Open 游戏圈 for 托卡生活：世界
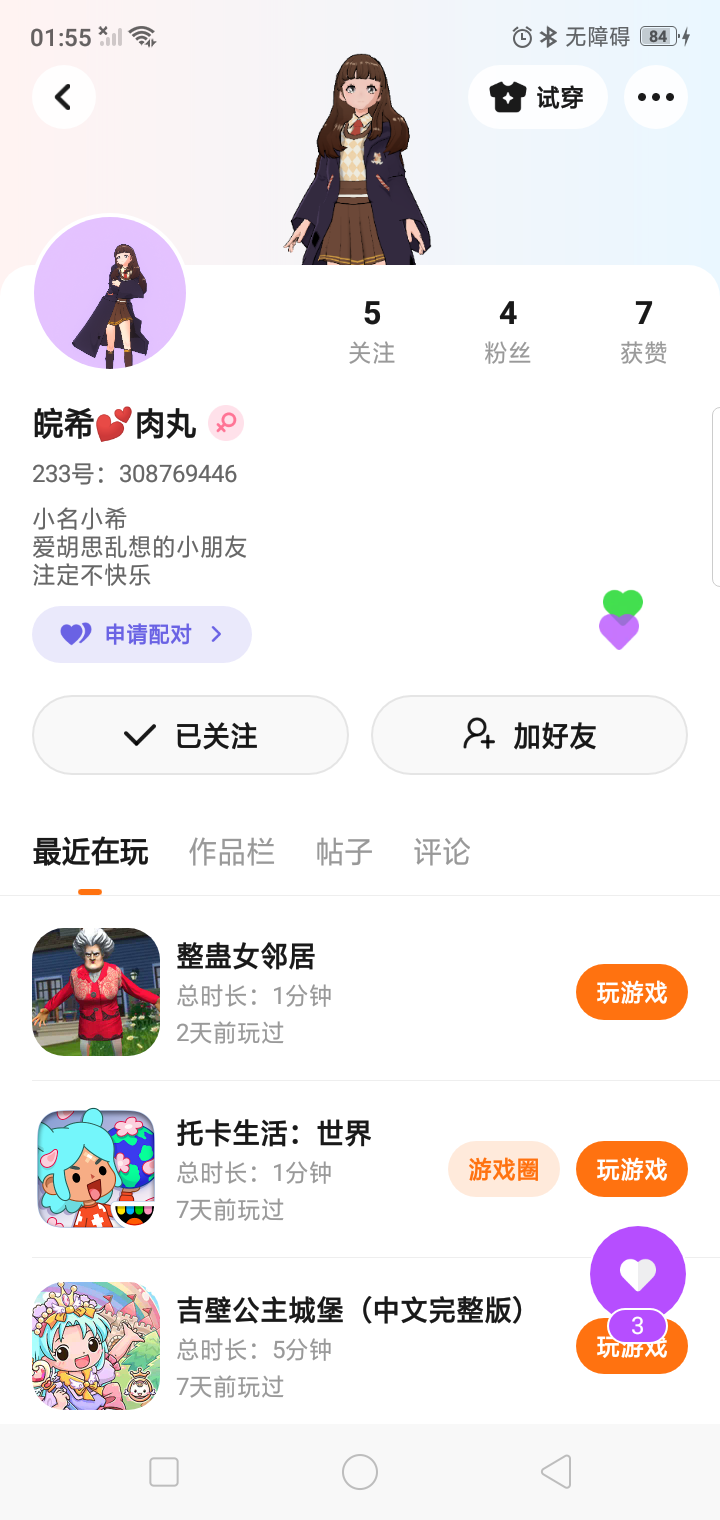The image size is (720, 1520). pos(503,1169)
